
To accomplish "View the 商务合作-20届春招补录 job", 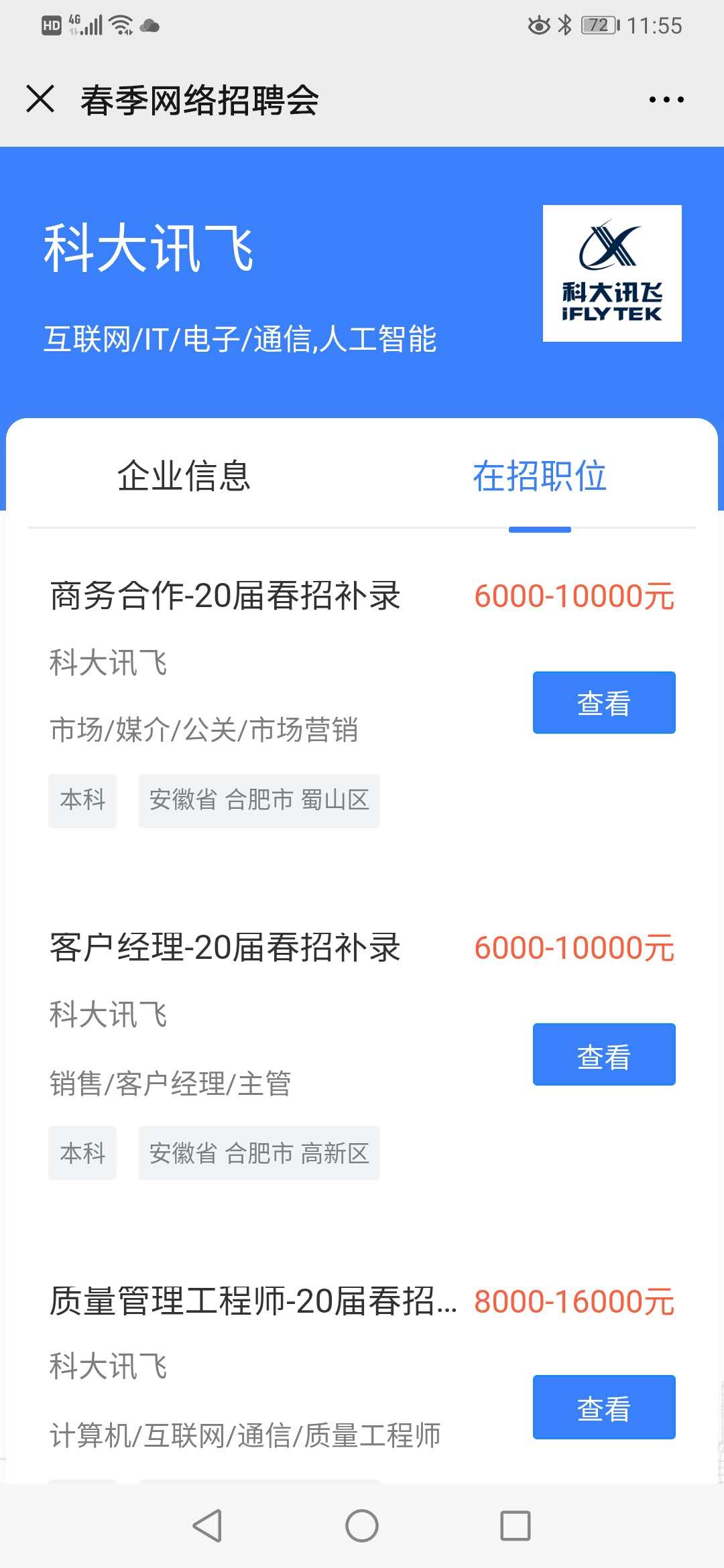I will tap(604, 703).
